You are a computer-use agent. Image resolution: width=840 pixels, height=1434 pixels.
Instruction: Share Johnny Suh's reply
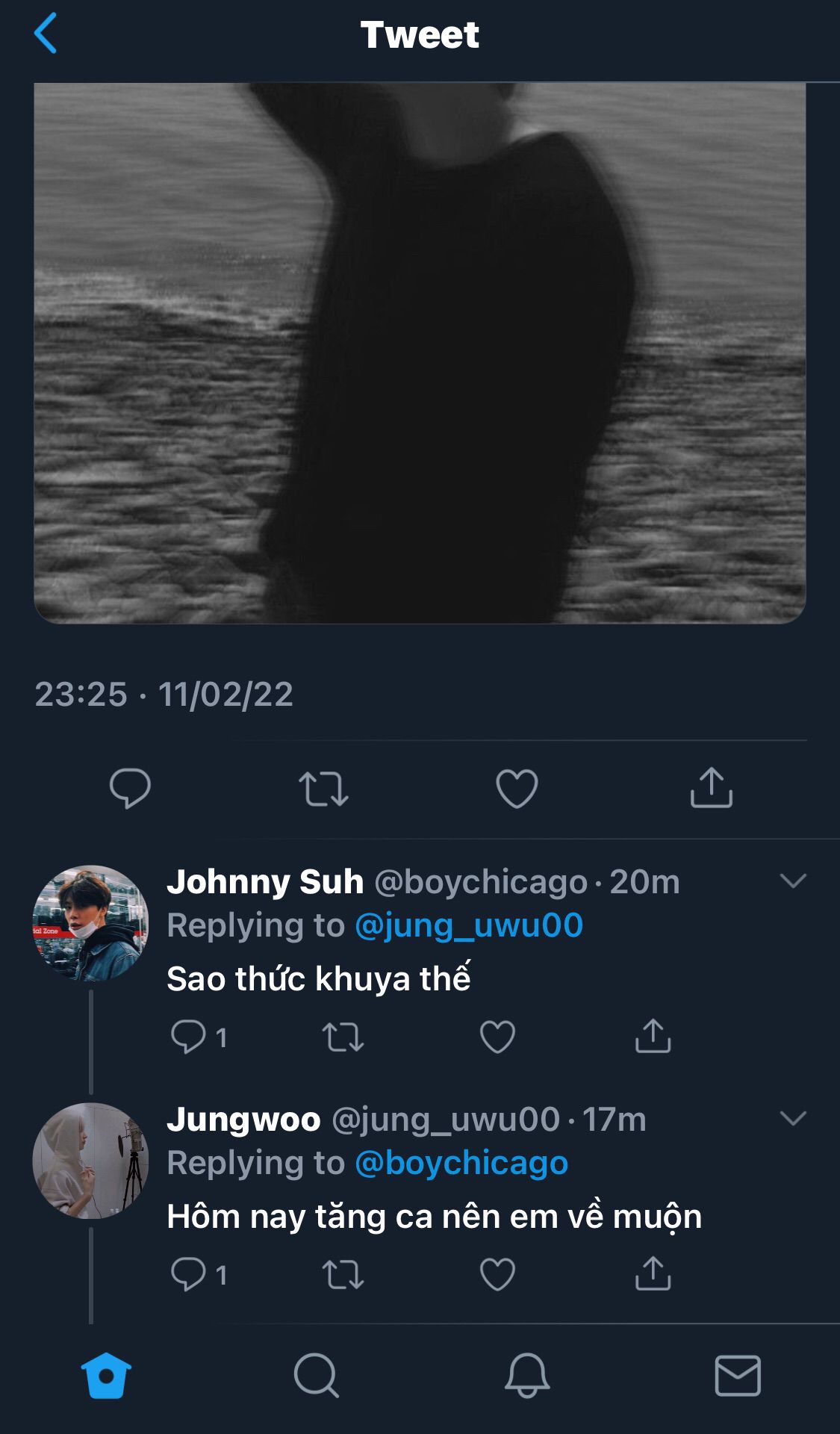653,1036
